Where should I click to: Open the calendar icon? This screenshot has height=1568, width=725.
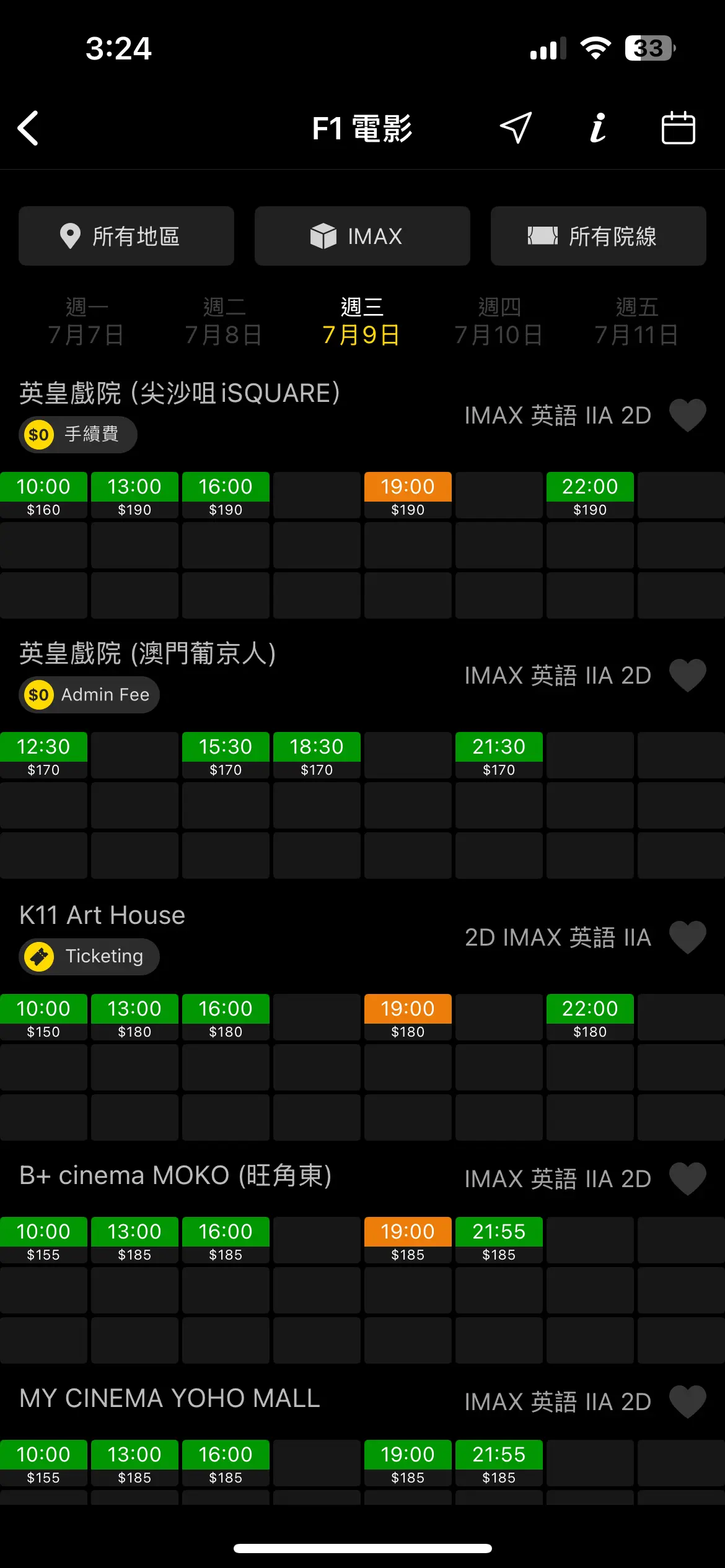(679, 128)
